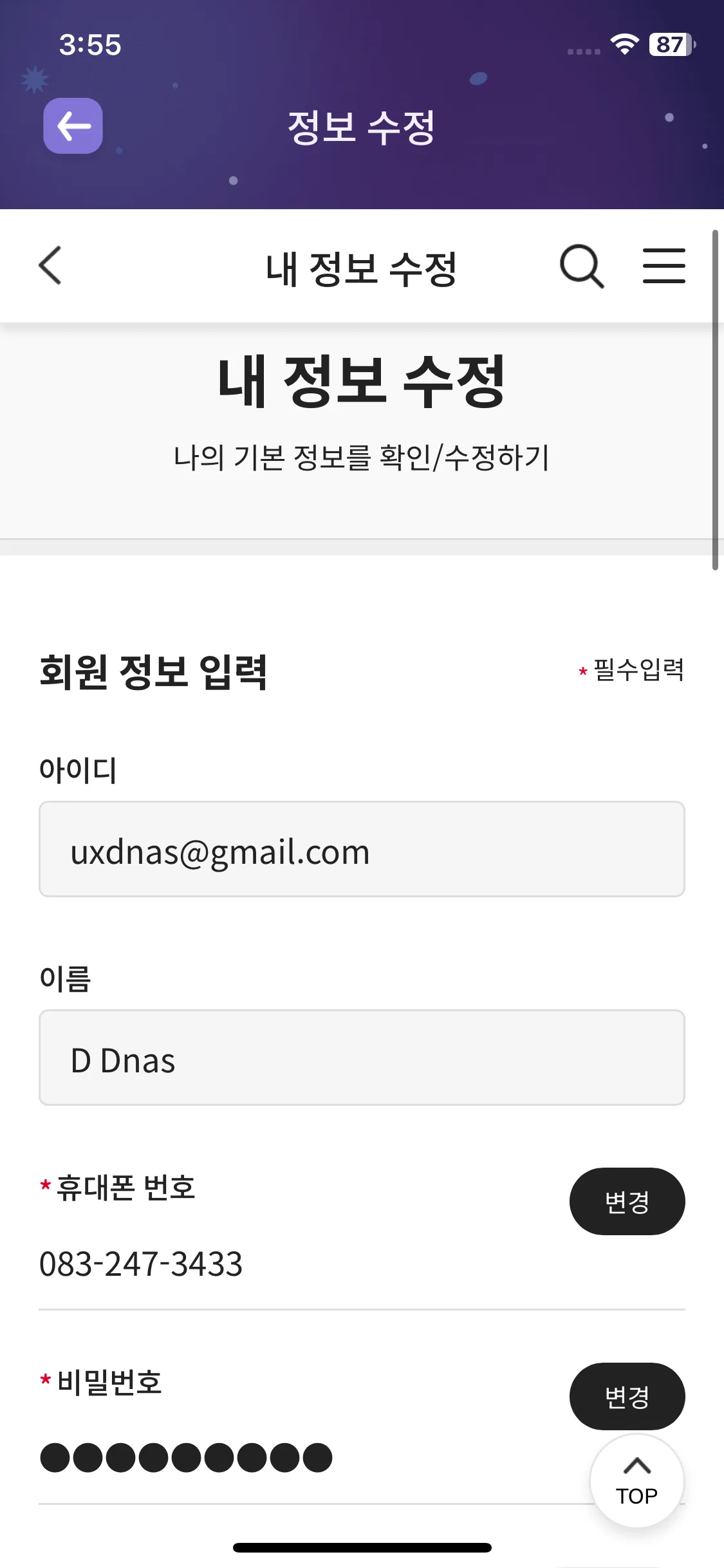The height and width of the screenshot is (1568, 724).
Task: Tap the 이름 name field
Action: point(362,1058)
